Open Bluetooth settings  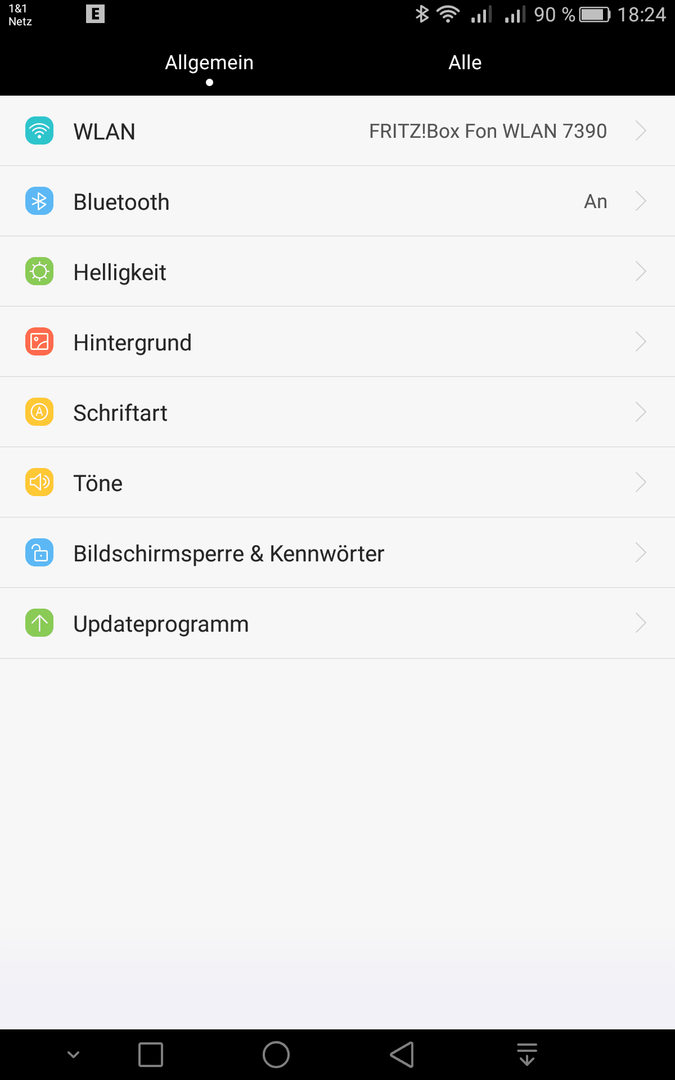338,201
